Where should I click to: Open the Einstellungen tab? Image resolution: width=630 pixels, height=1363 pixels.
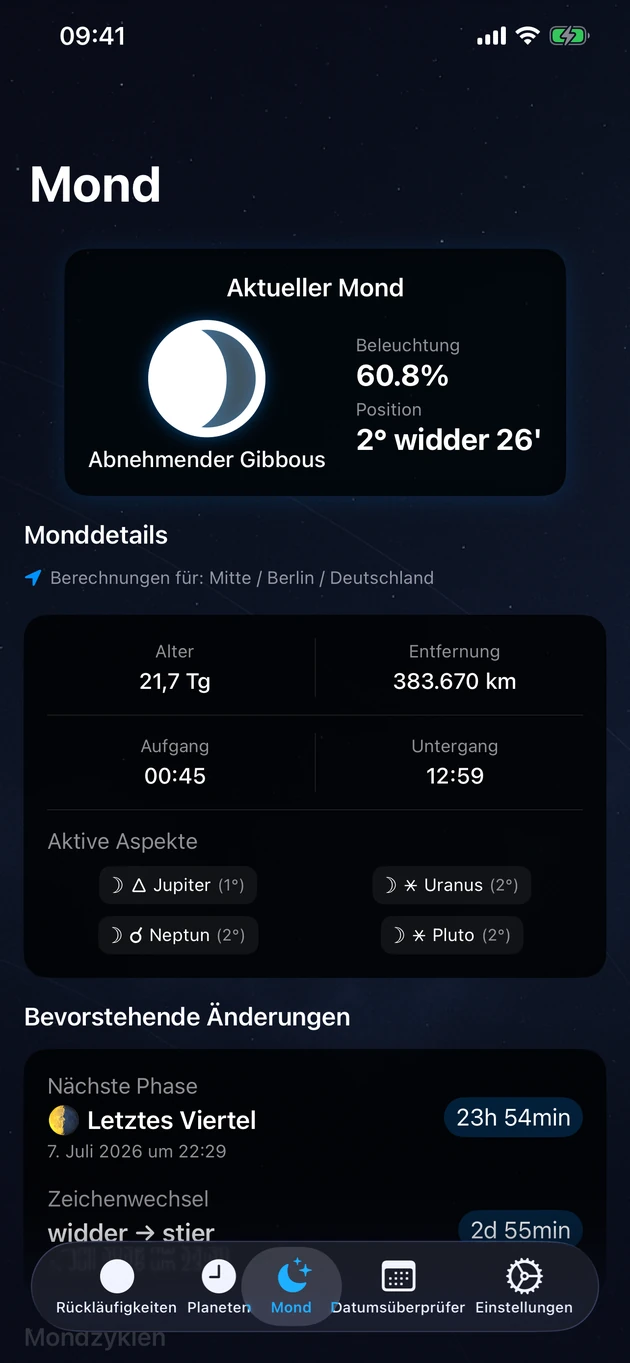[x=524, y=1287]
